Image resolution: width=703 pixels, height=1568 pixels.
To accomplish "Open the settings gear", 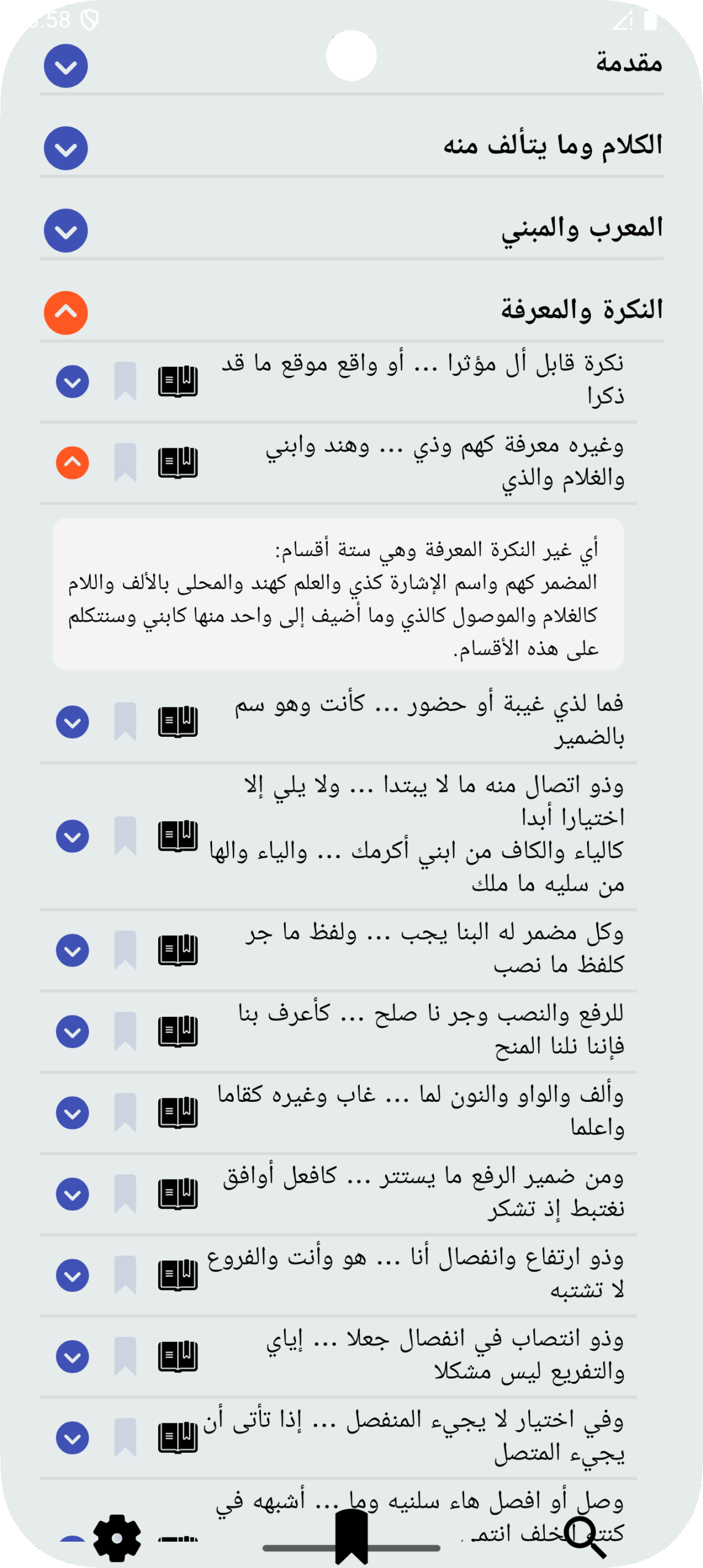I will 117,1538.
